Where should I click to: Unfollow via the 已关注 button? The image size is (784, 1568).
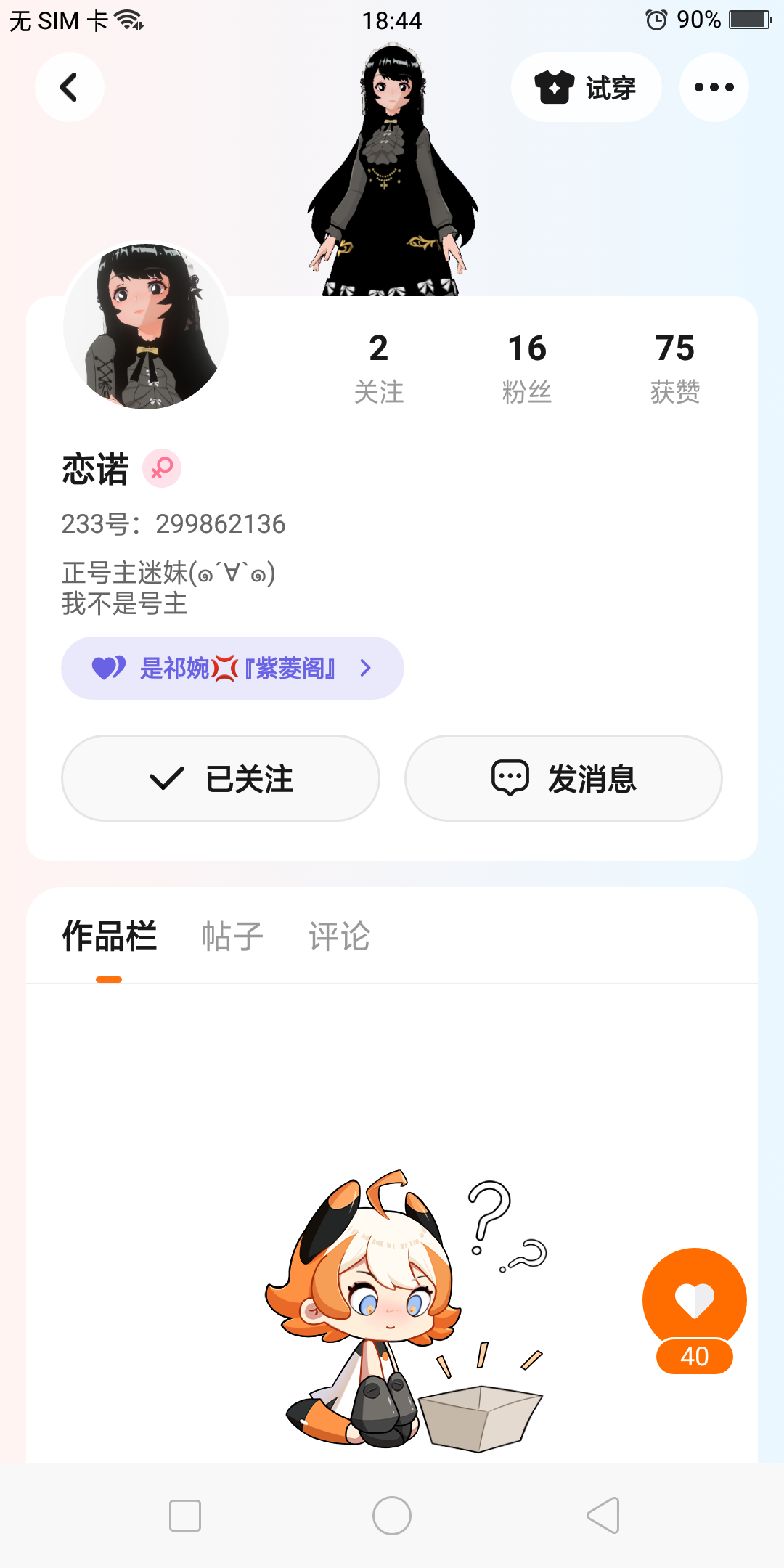(x=221, y=778)
